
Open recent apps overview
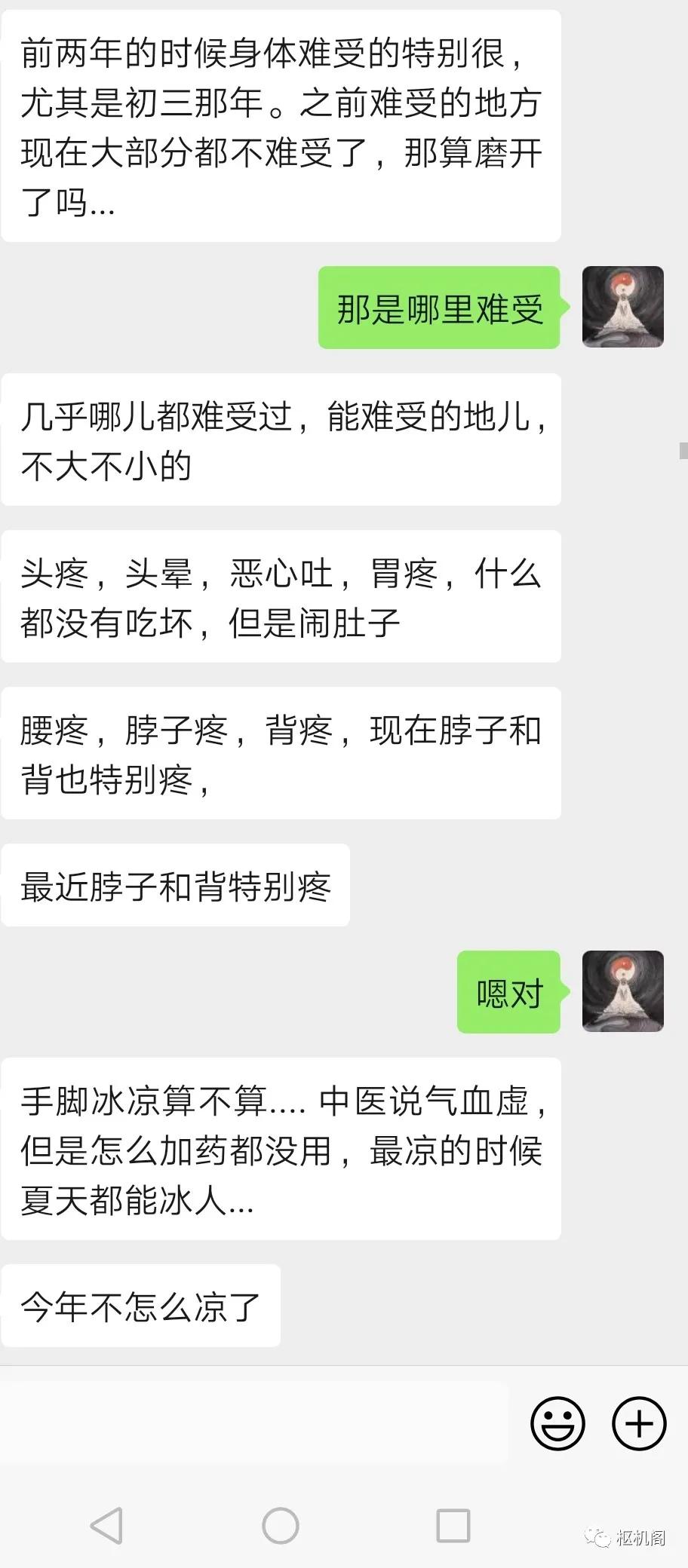[453, 1527]
